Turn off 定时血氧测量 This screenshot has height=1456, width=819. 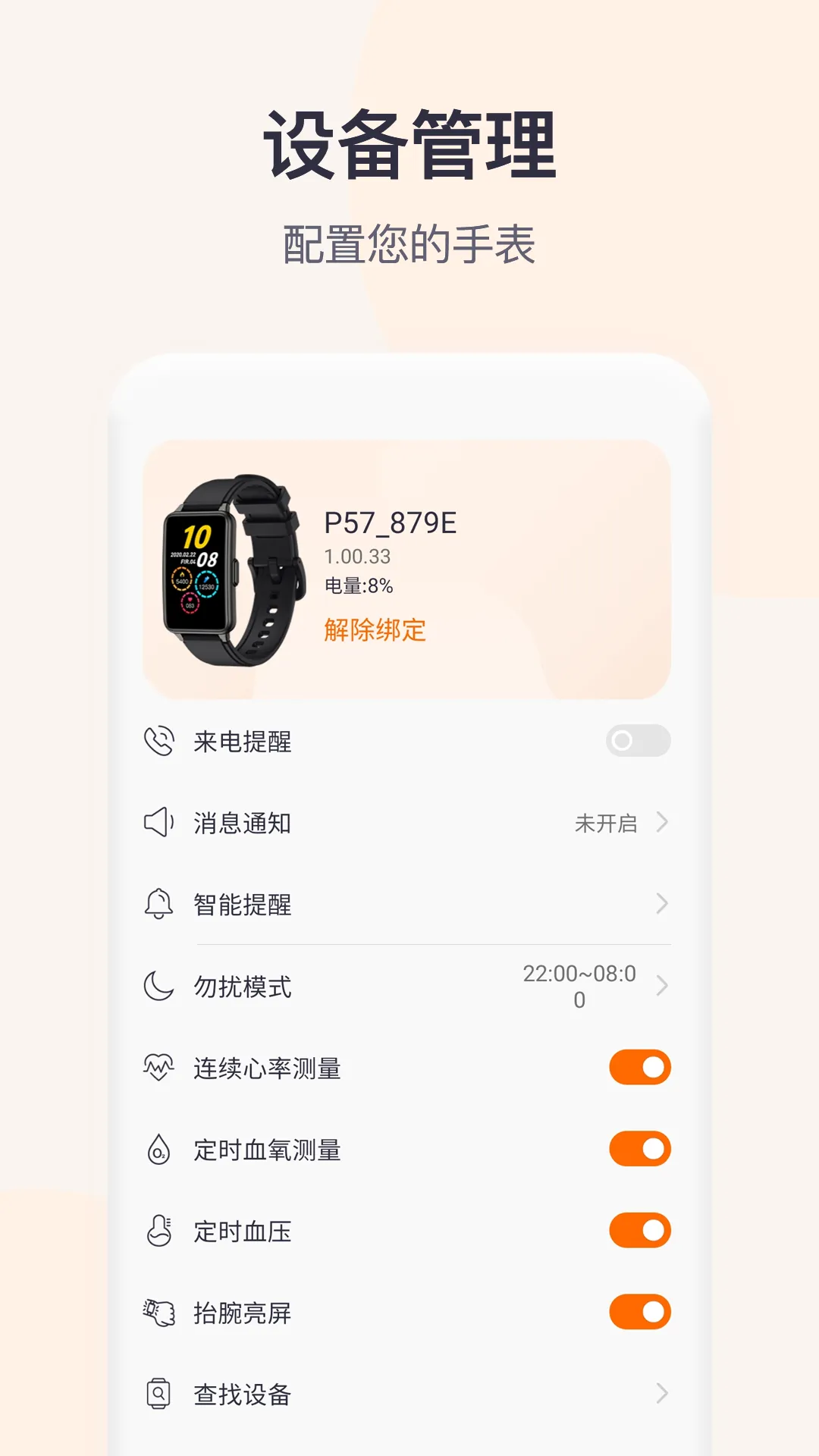click(641, 1150)
